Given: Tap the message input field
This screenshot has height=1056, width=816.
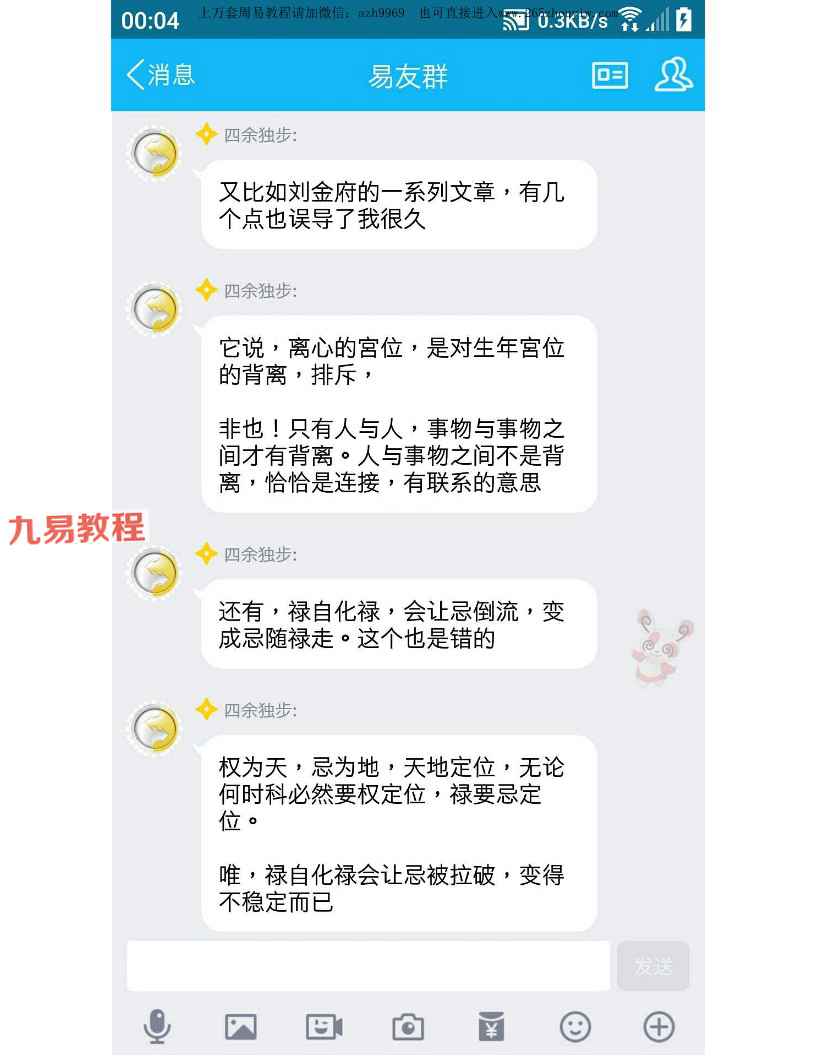Looking at the screenshot, I should point(367,966).
